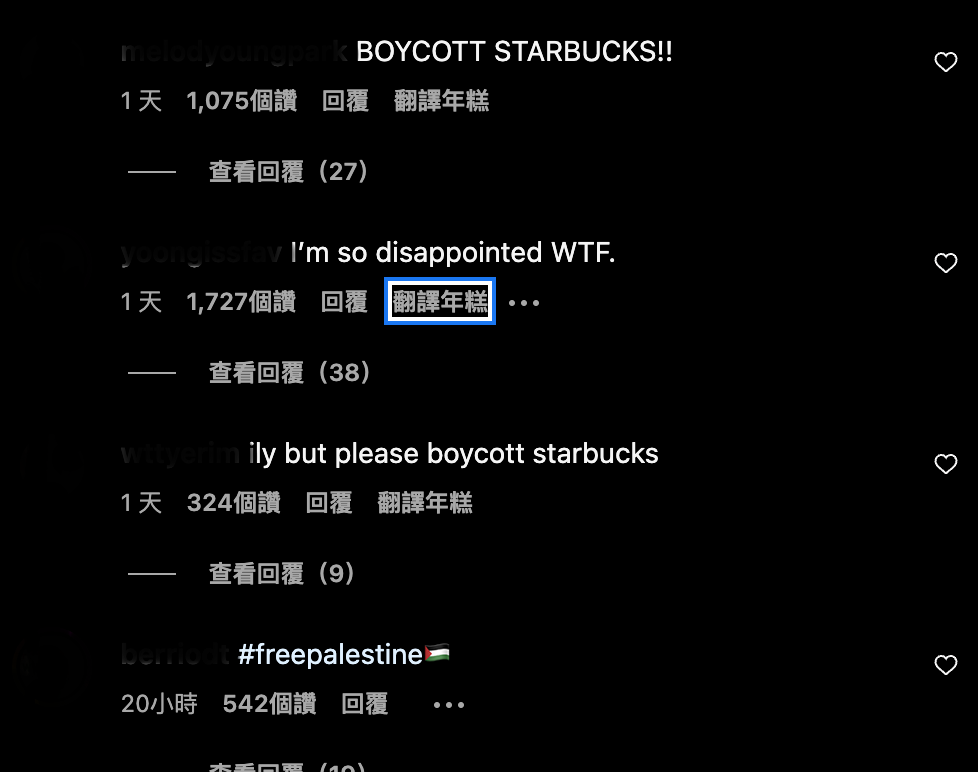
Task: Like the #freepalestine comment
Action: [945, 666]
